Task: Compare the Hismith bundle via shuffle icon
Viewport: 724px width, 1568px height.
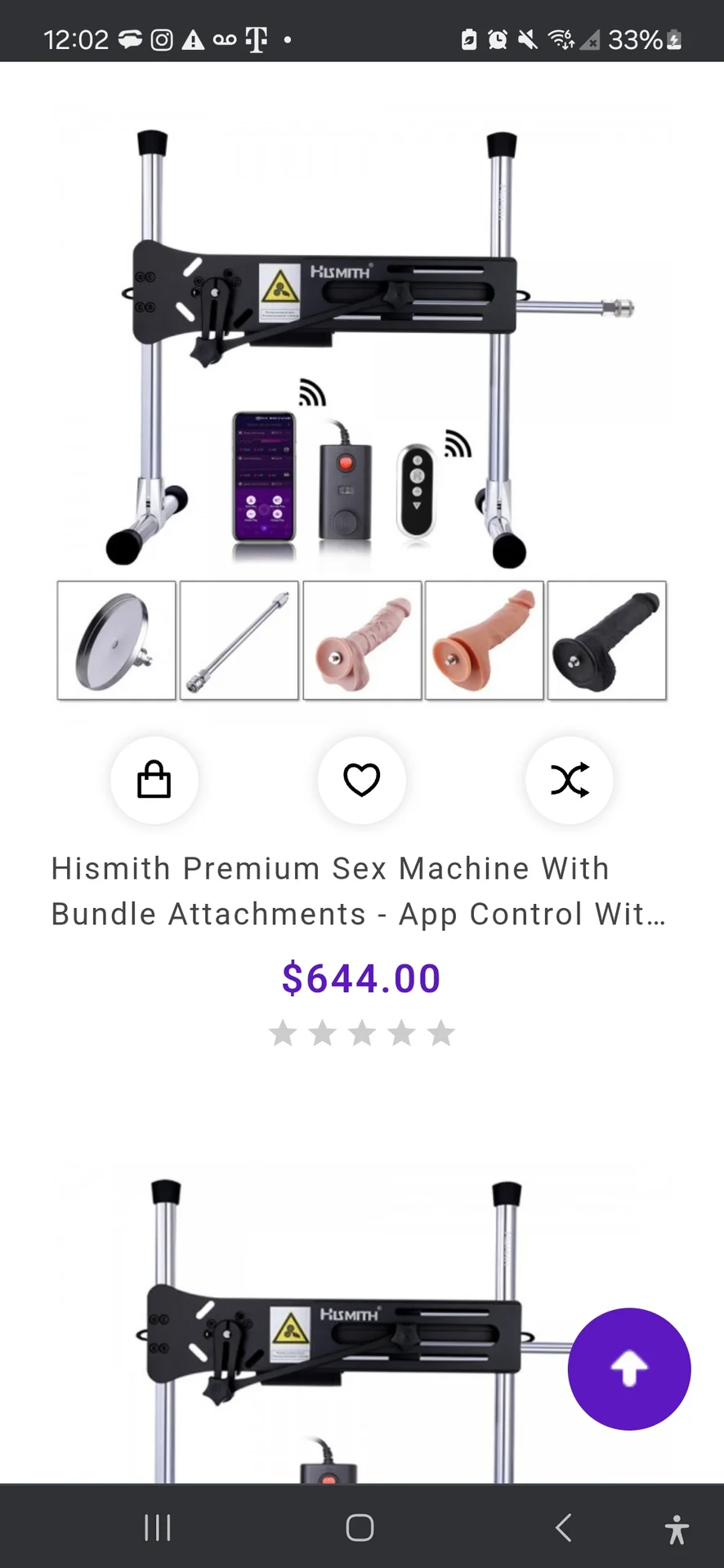Action: point(570,780)
